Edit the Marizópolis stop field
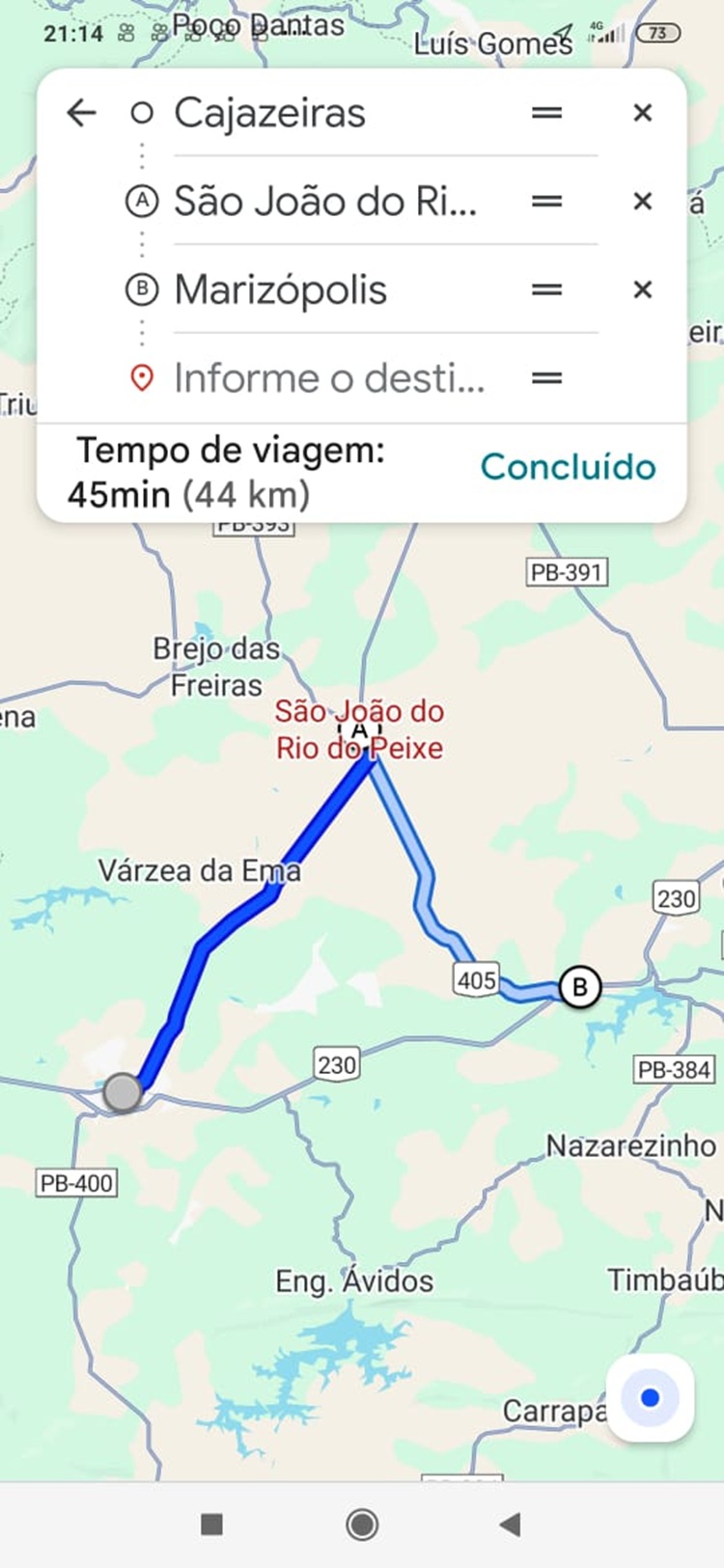724x1568 pixels. [328, 289]
